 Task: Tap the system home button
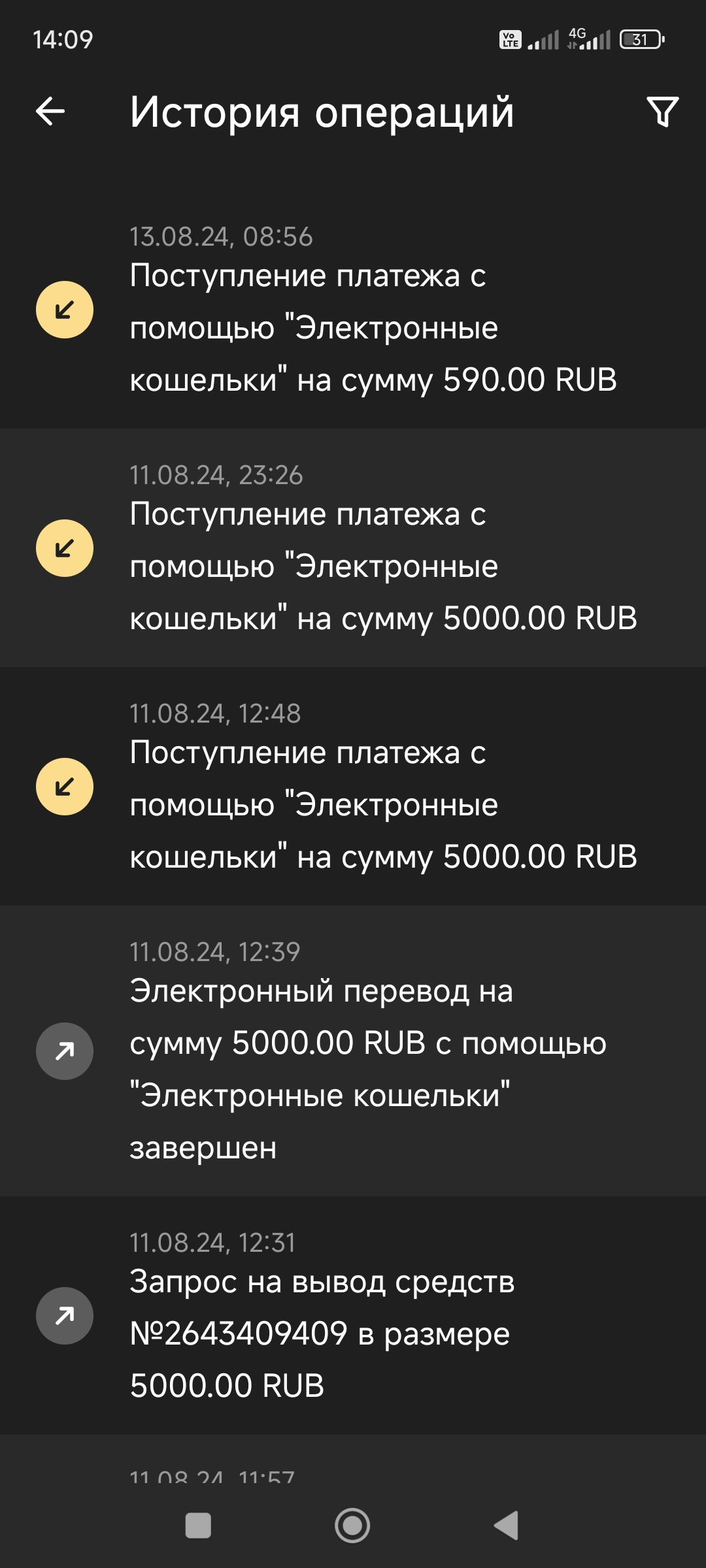[x=352, y=1526]
